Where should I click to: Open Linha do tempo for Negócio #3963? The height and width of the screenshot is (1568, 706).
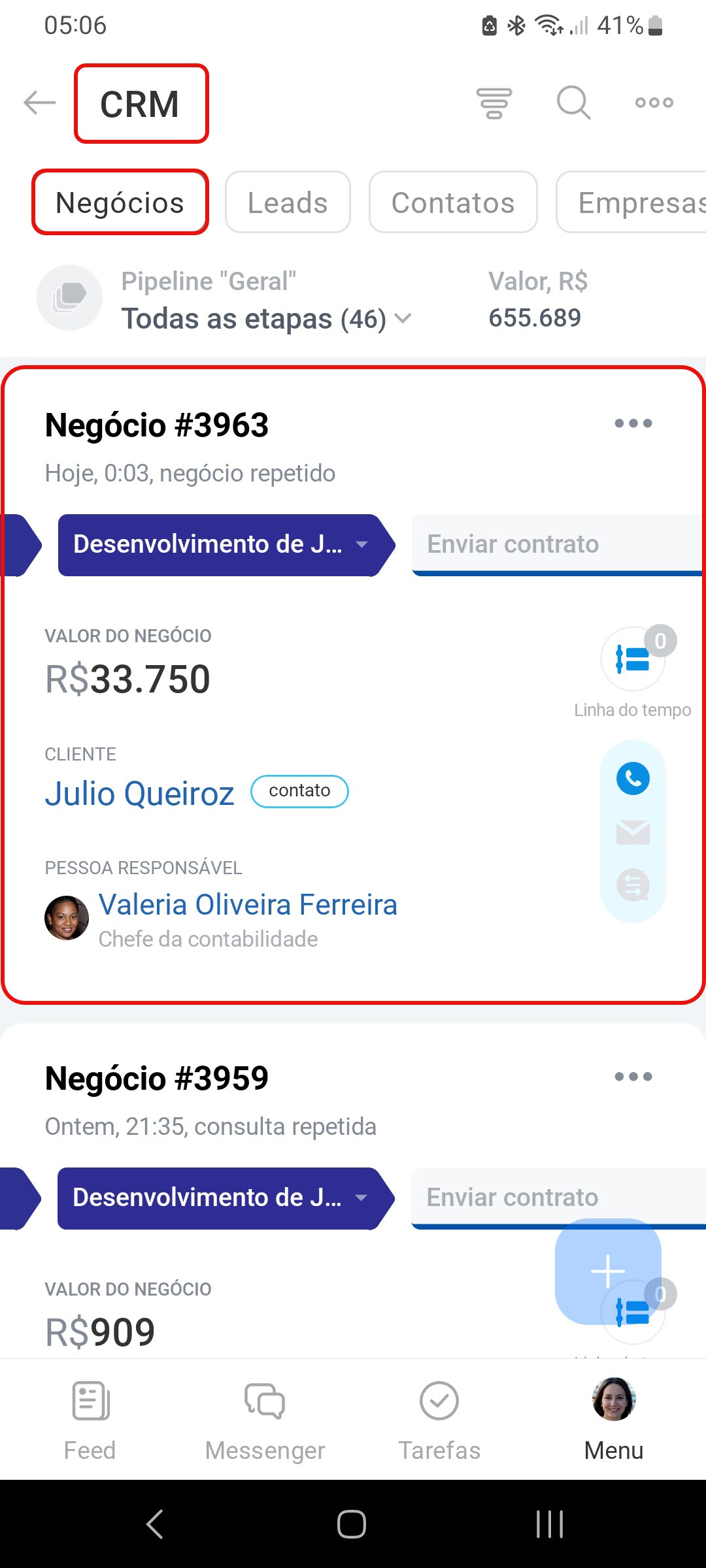(x=633, y=660)
